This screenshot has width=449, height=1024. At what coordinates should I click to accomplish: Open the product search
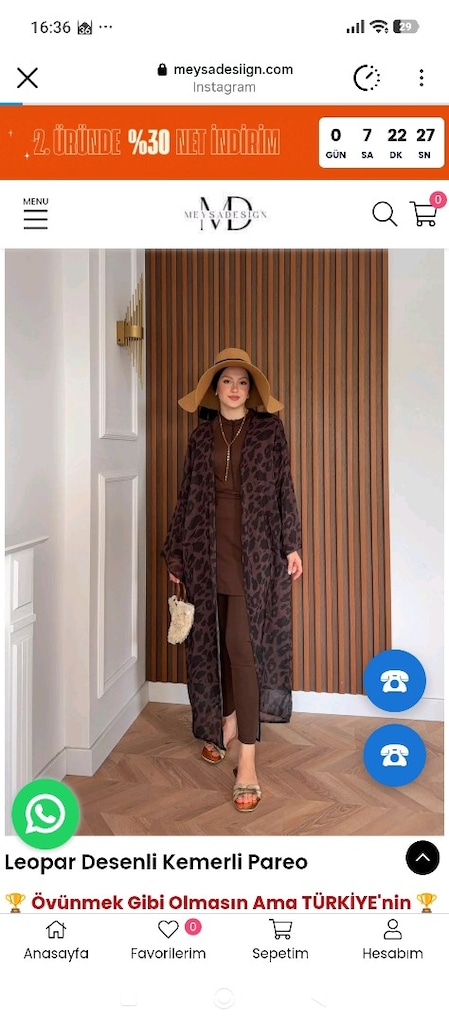pos(384,214)
